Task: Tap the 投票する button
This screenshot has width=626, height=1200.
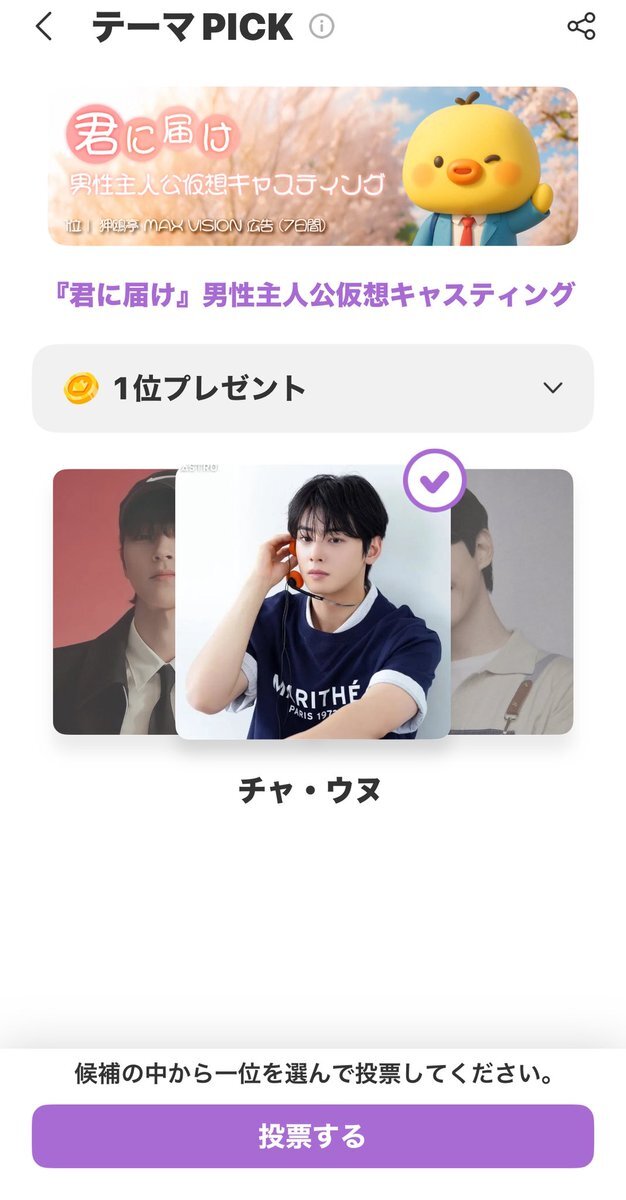Action: click(x=313, y=1136)
